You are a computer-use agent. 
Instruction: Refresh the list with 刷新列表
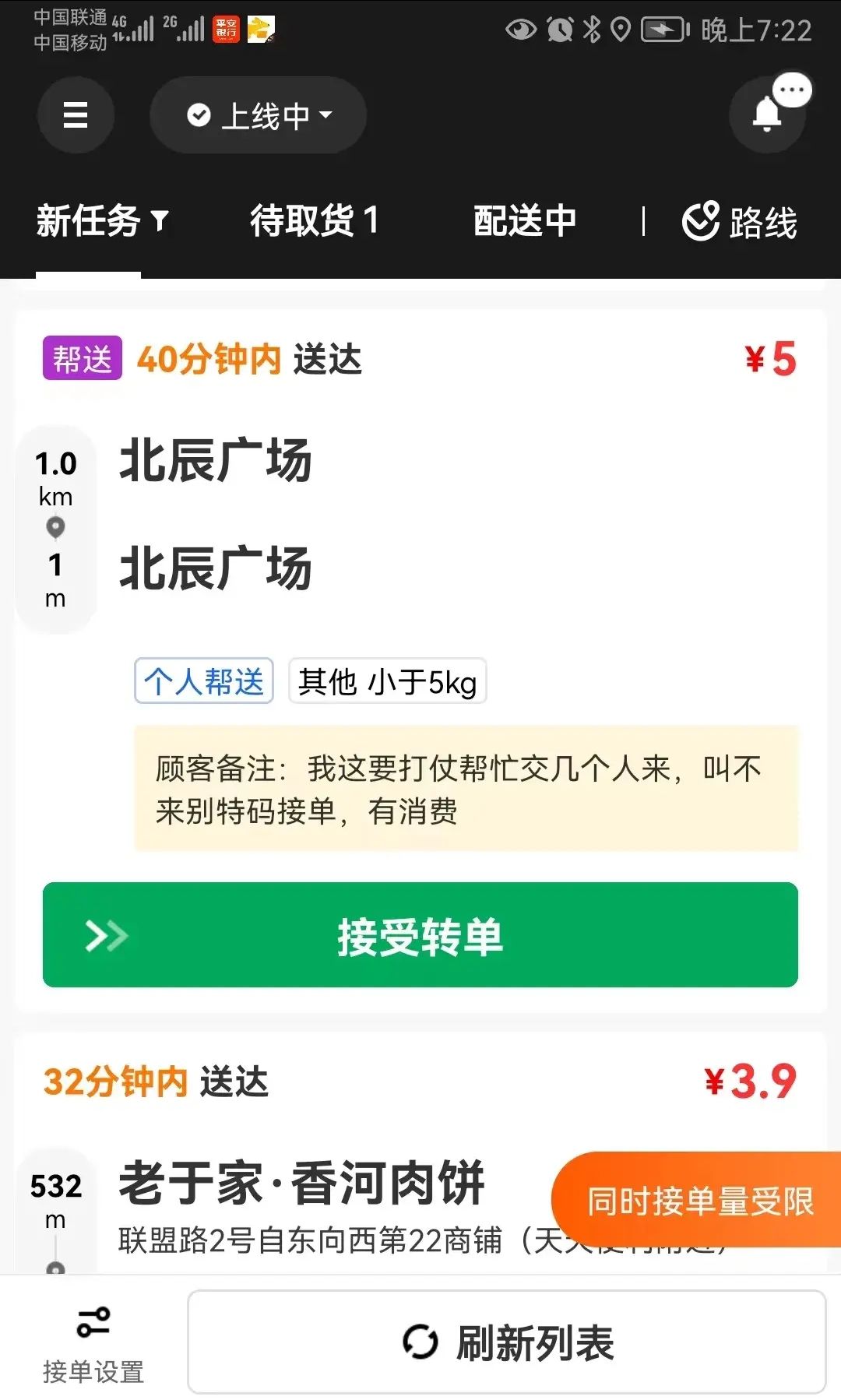click(x=507, y=1342)
